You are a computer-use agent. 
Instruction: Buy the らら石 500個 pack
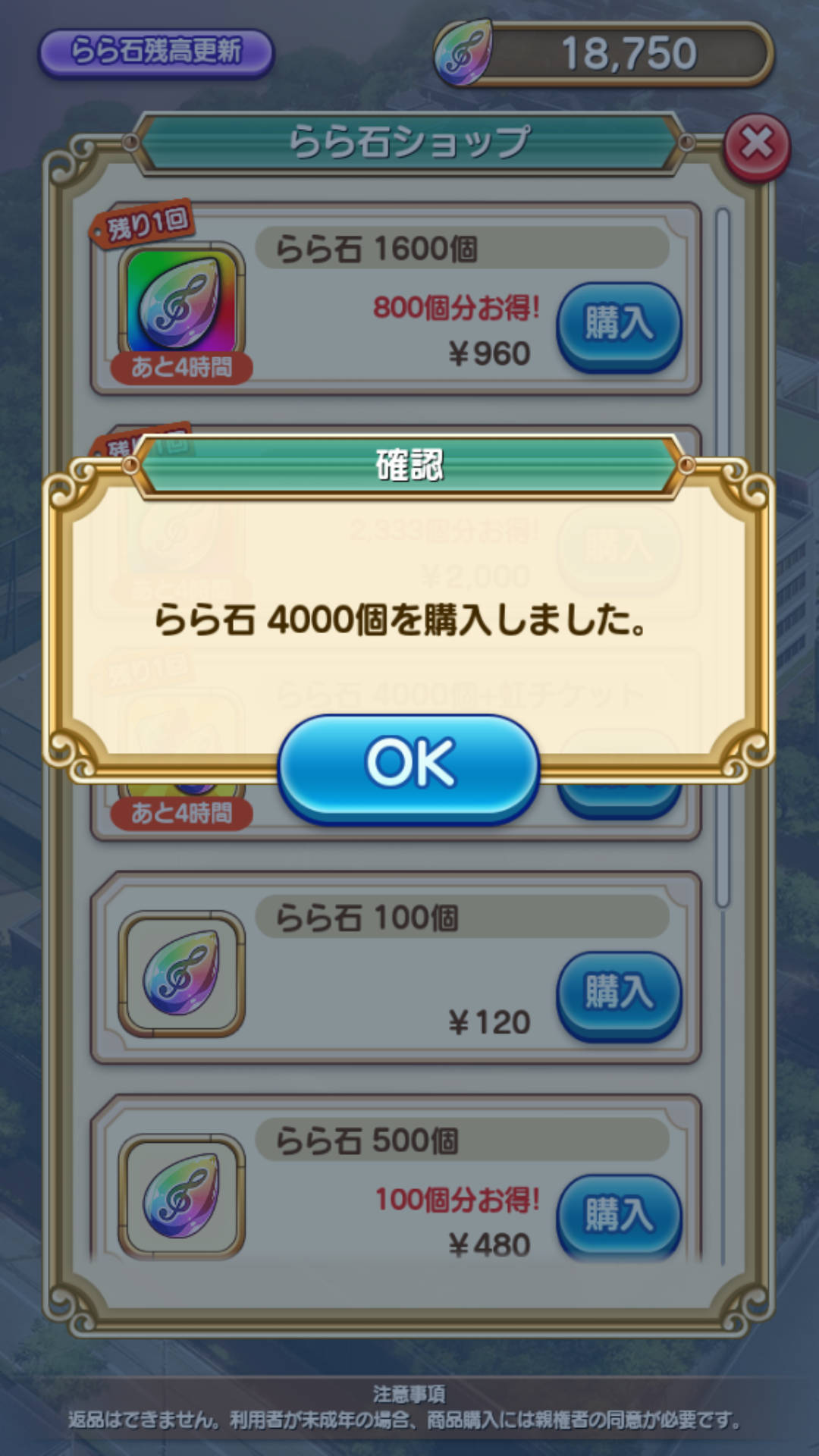pyautogui.click(x=619, y=1215)
